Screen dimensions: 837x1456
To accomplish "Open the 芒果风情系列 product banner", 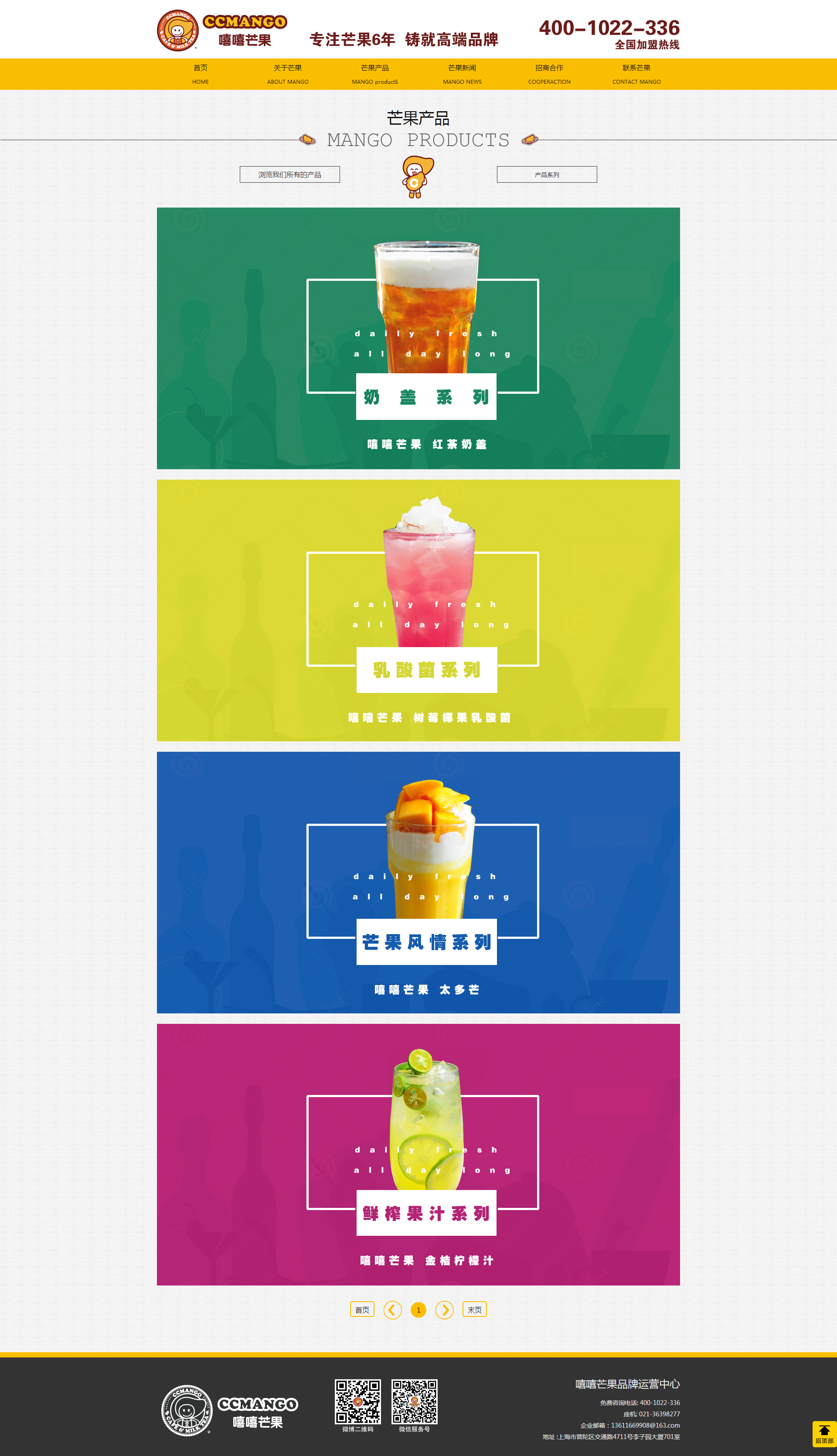I will (418, 882).
